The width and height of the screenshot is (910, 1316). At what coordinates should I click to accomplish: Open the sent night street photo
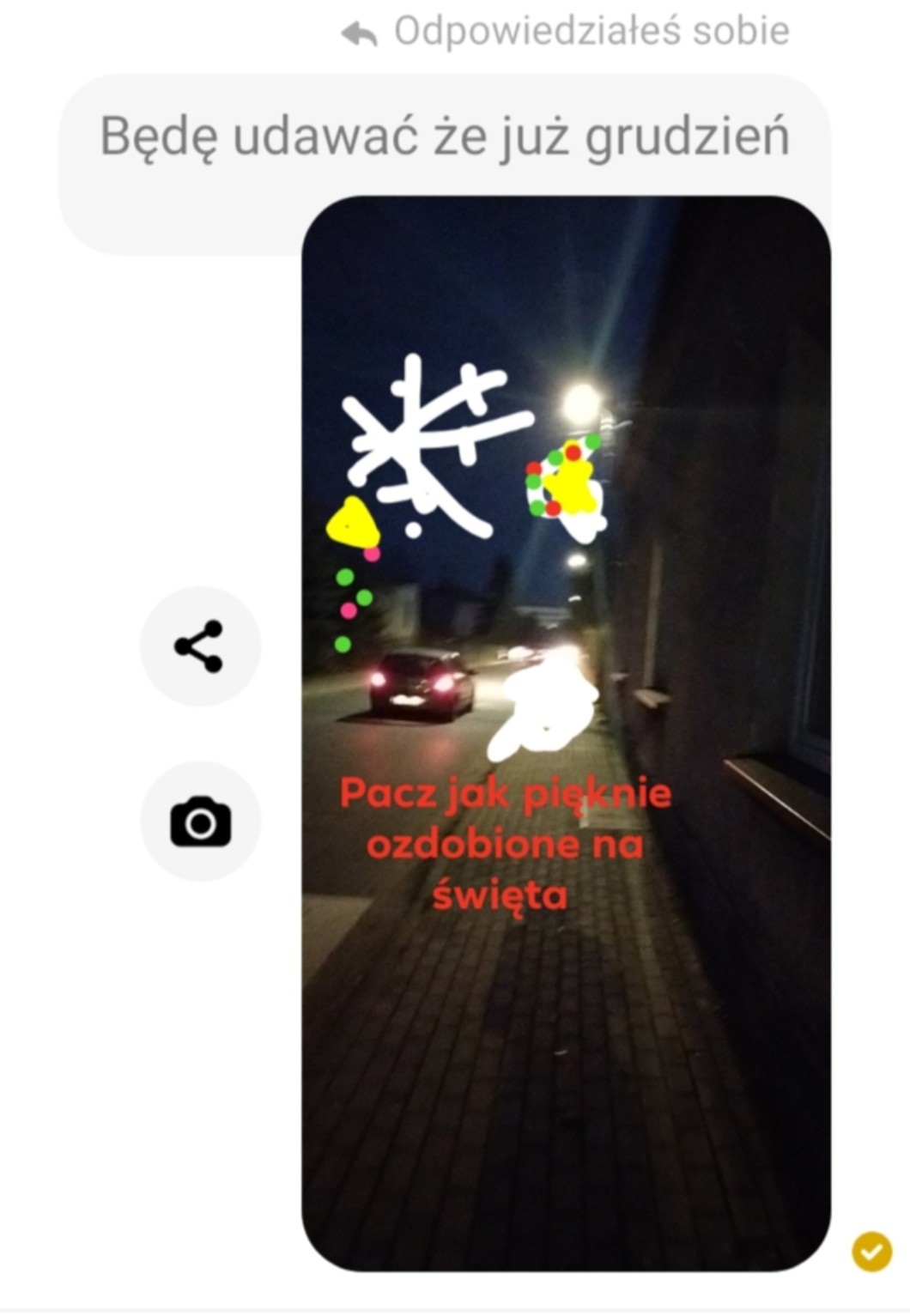pos(567,734)
